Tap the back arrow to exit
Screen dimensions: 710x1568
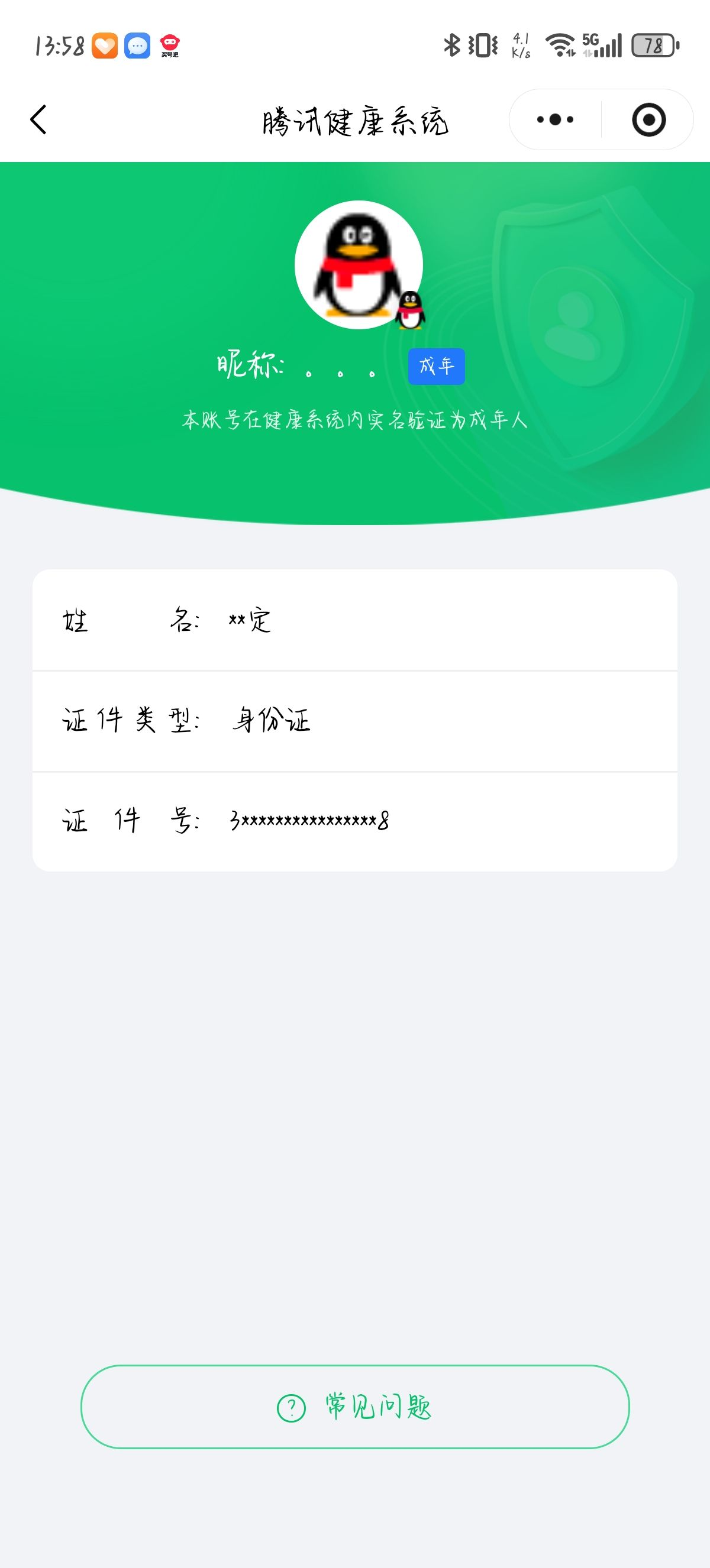coord(38,120)
